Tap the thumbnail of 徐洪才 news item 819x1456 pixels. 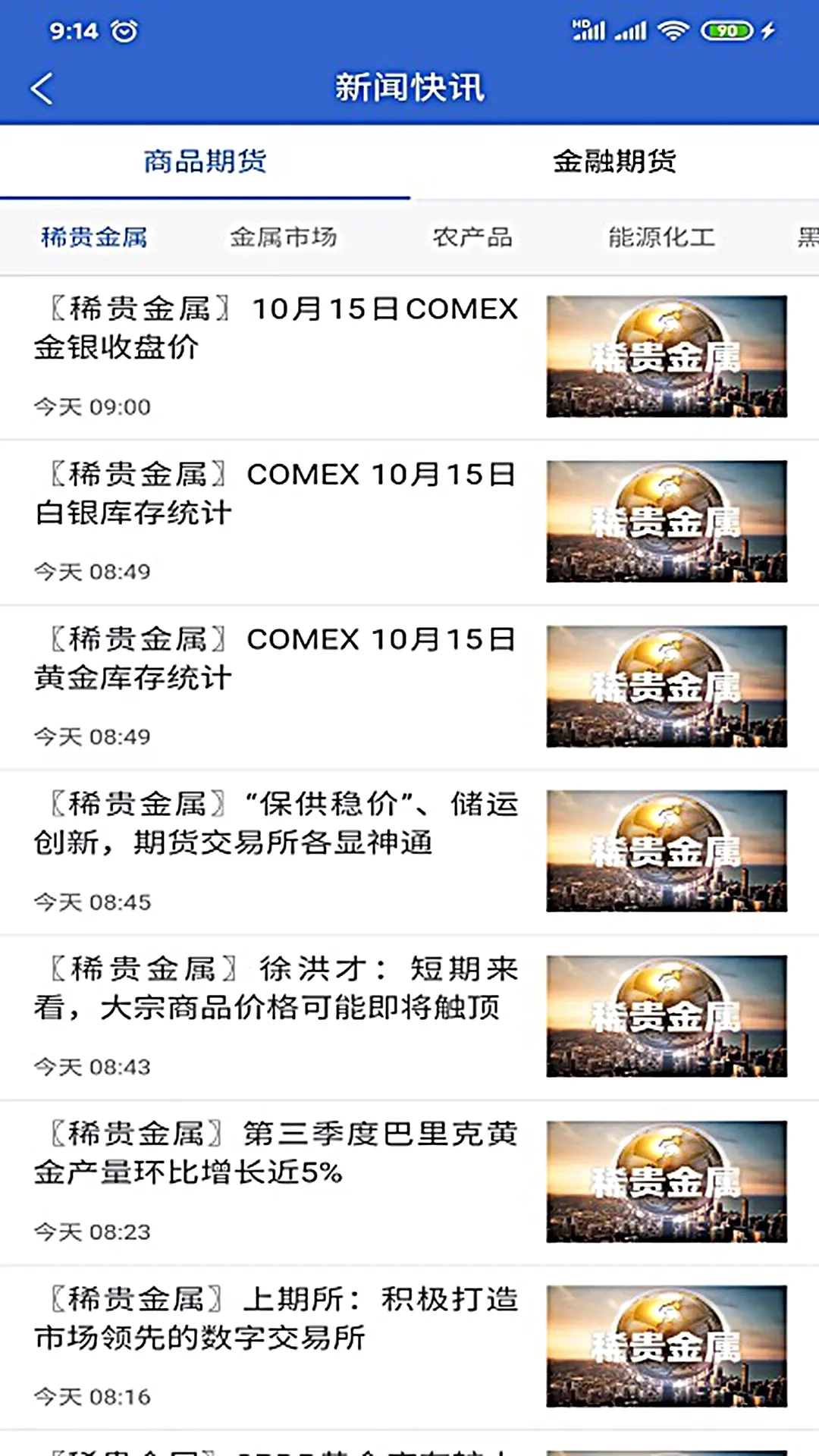click(x=666, y=1003)
